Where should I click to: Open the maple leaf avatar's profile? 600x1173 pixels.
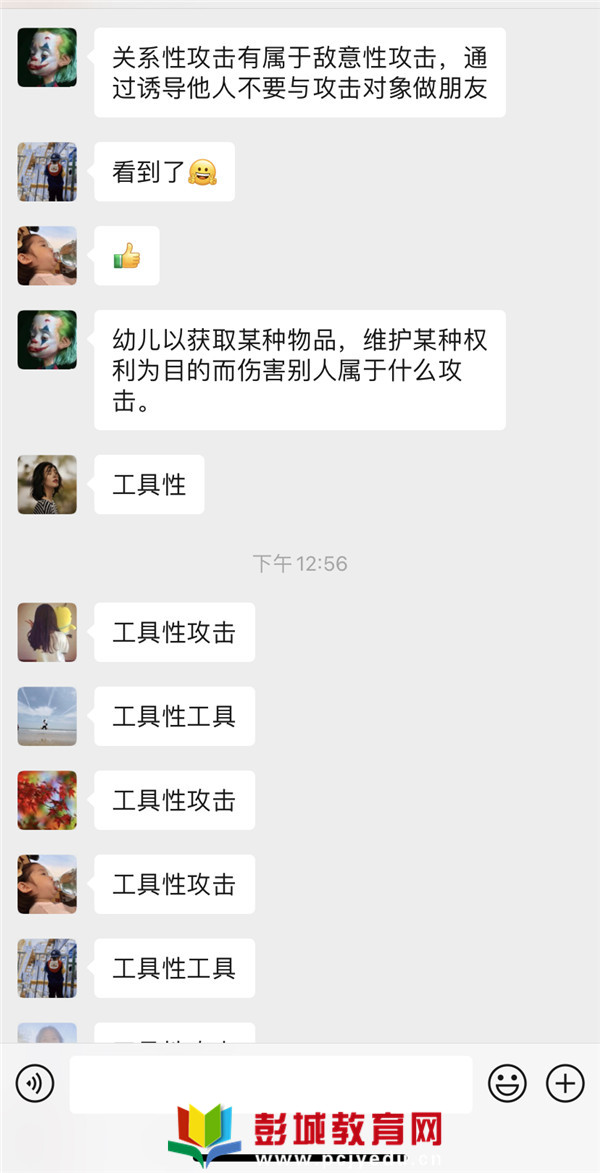(x=47, y=800)
